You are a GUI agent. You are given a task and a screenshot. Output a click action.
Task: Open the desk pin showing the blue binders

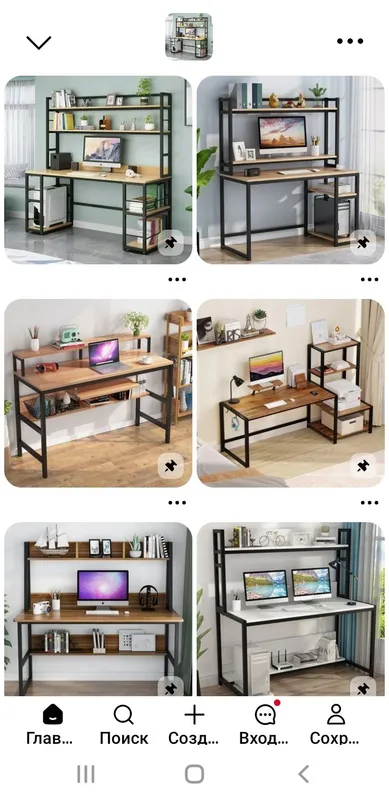point(290,169)
